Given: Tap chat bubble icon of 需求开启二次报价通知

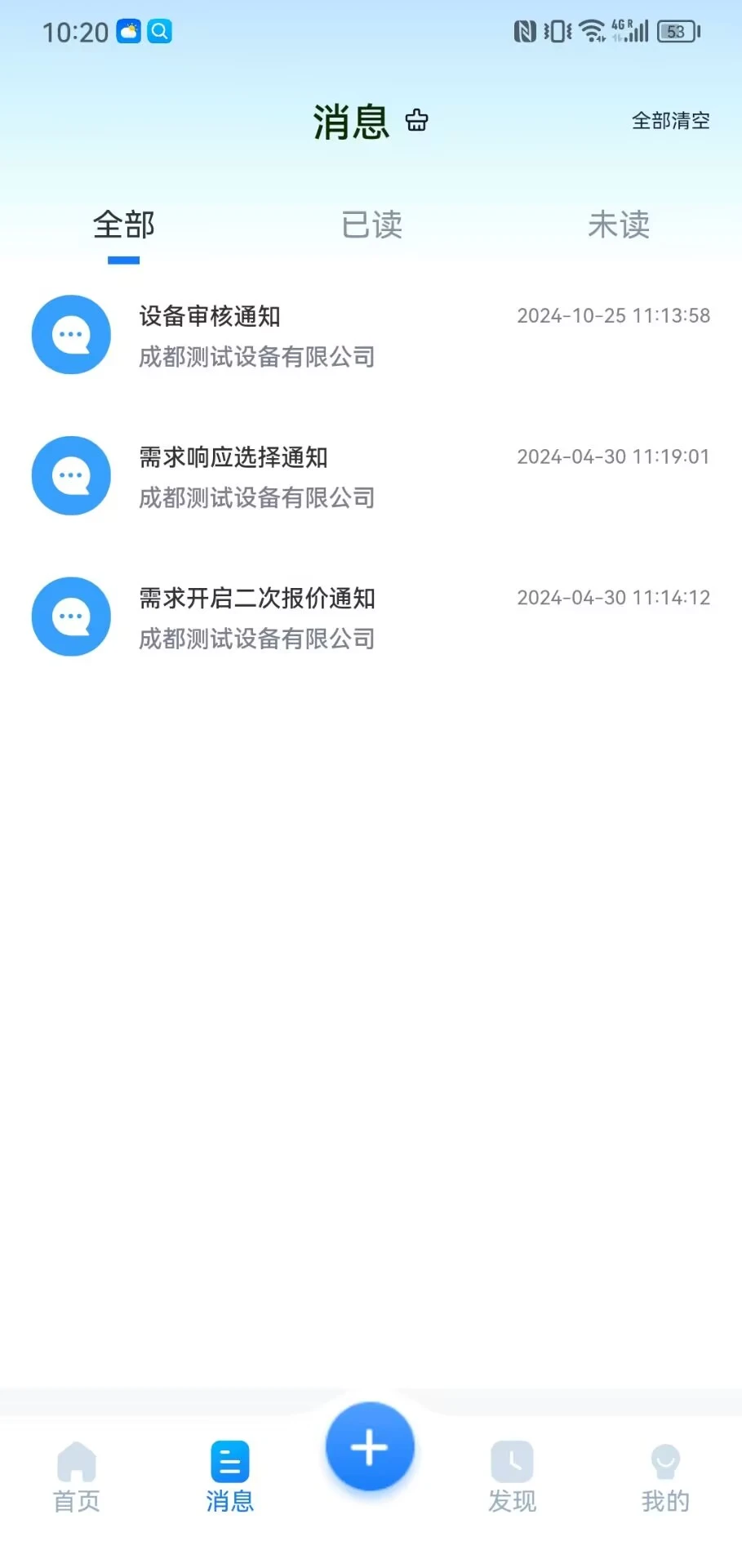Looking at the screenshot, I should pyautogui.click(x=70, y=617).
